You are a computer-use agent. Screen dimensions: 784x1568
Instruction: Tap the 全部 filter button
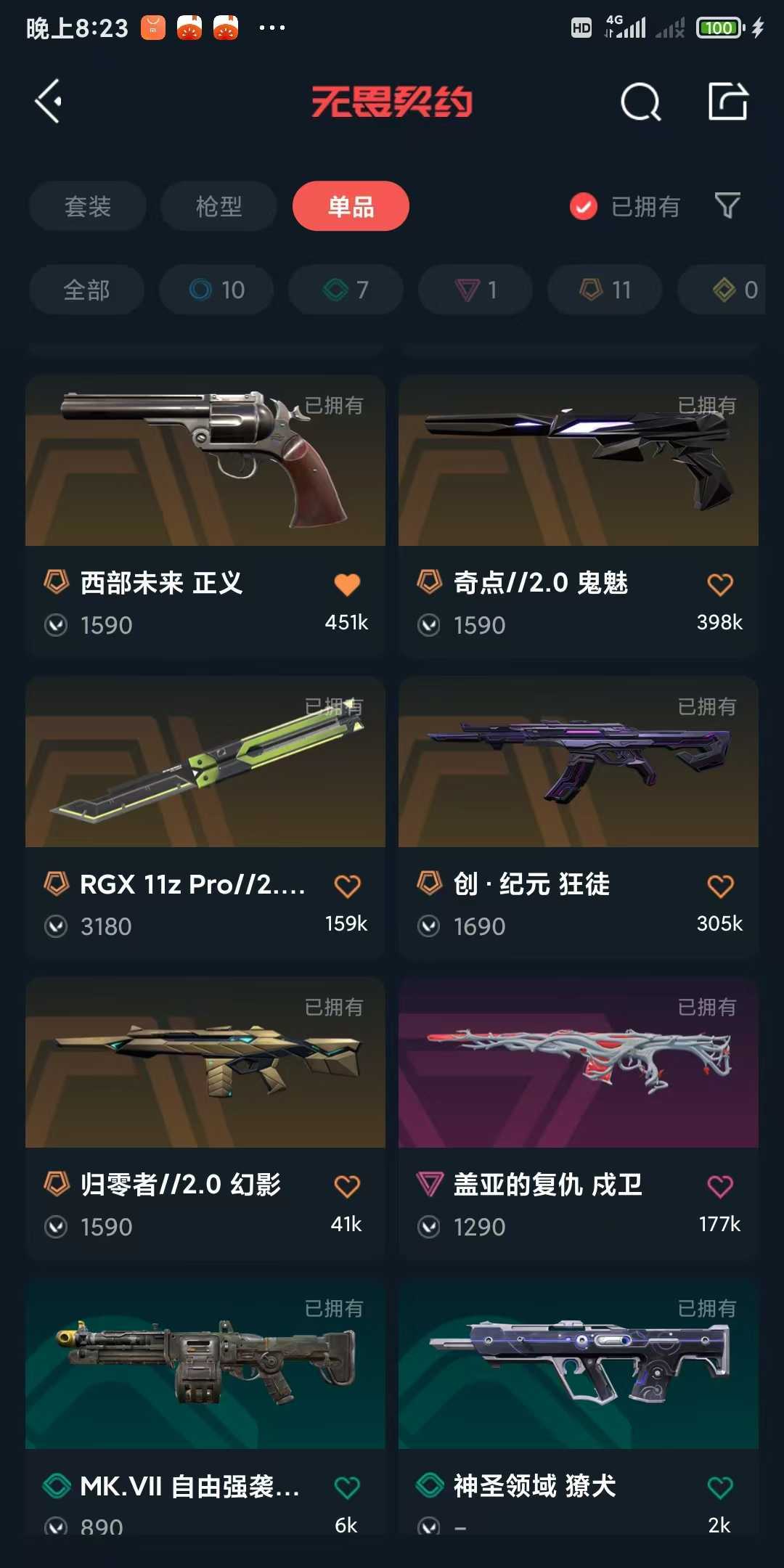point(85,290)
